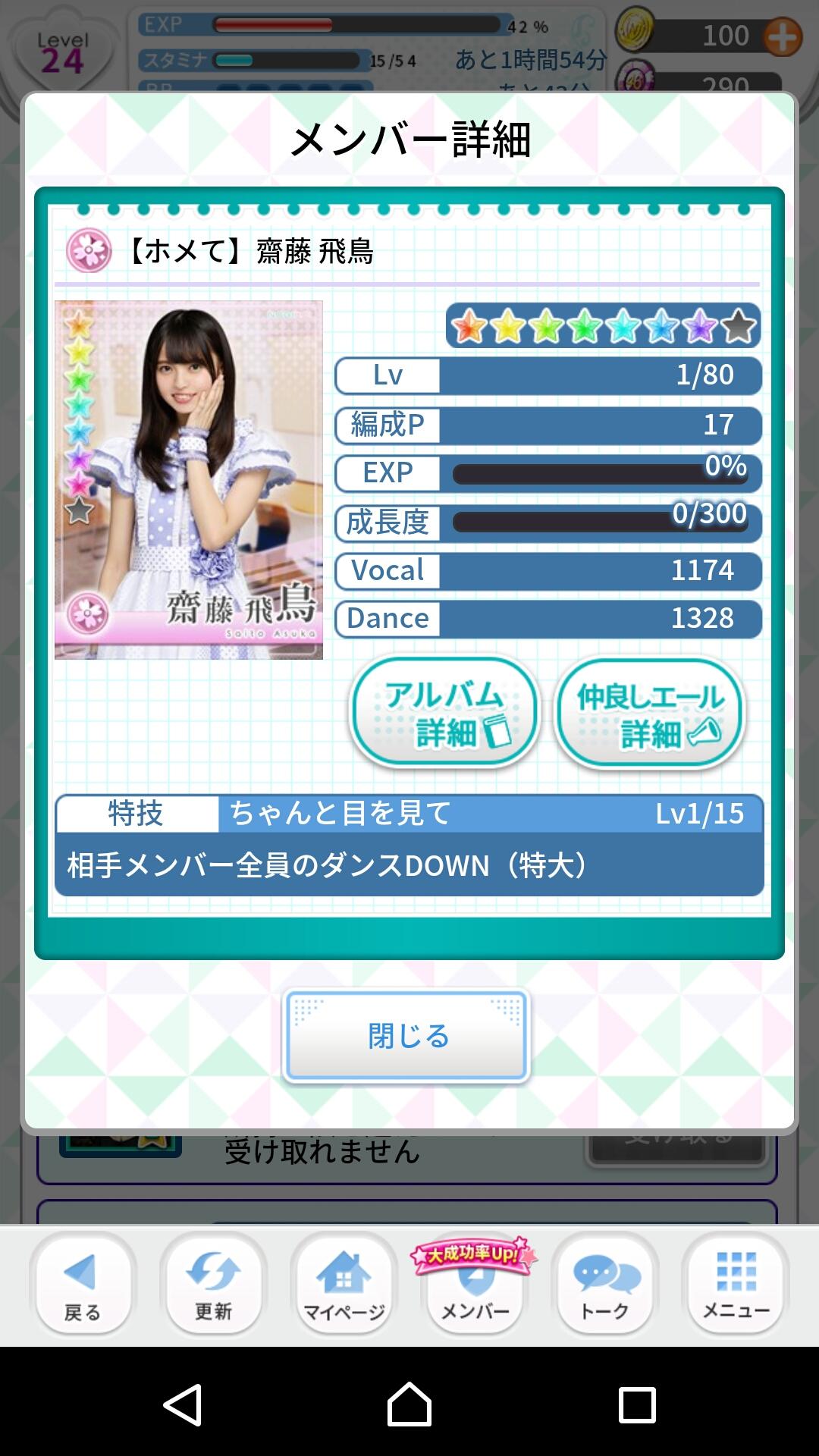Image resolution: width=819 pixels, height=1456 pixels.
Task: Close the member detail dialog with 閉じる
Action: click(406, 1035)
